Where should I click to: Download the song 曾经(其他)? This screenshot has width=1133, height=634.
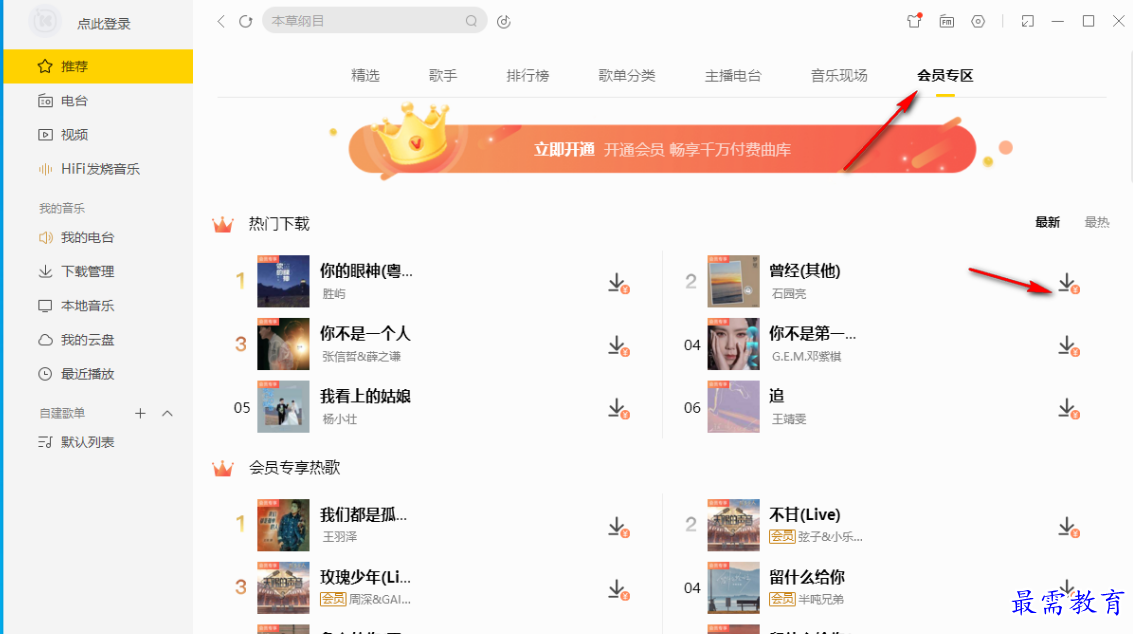point(1067,283)
